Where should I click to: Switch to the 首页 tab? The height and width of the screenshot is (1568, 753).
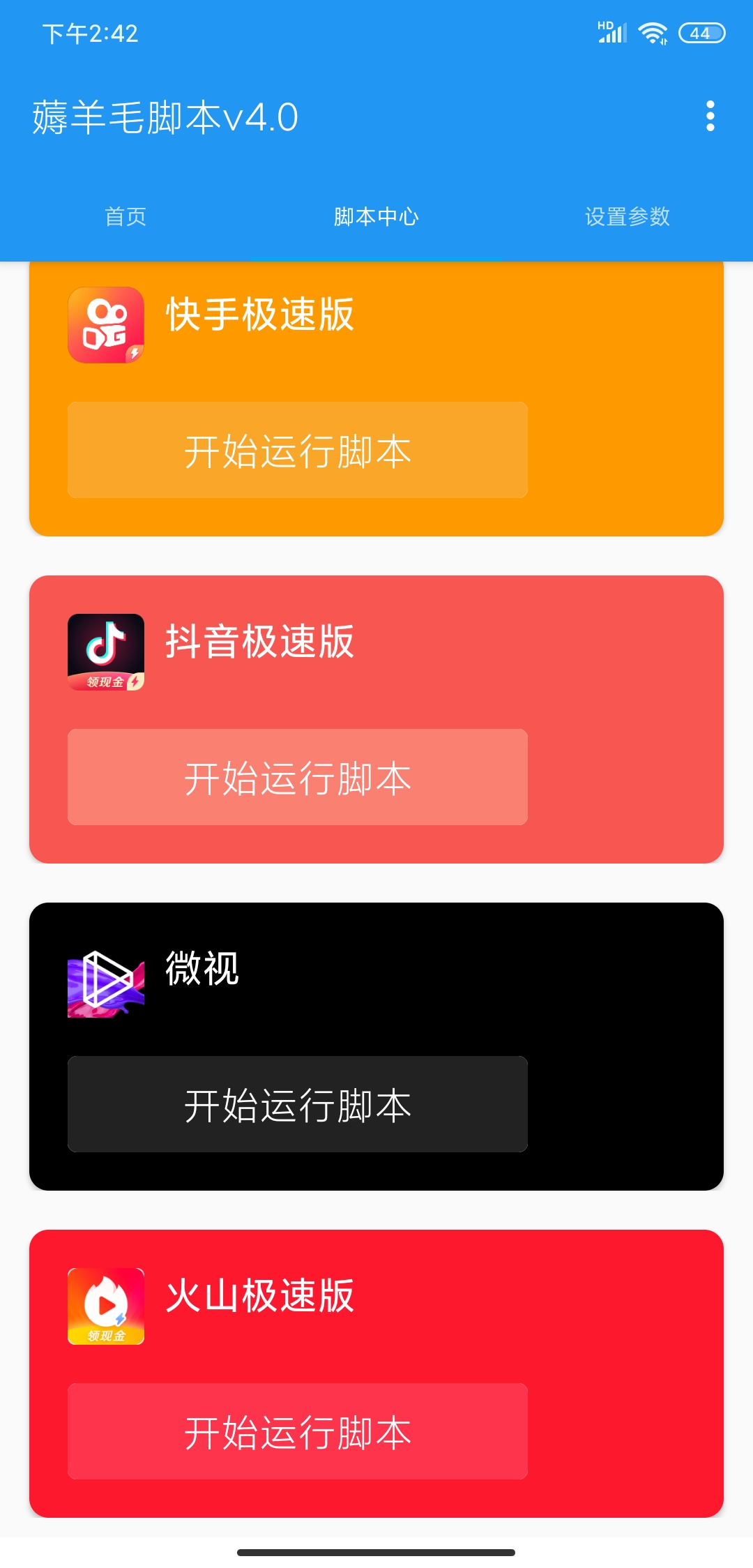coord(125,216)
